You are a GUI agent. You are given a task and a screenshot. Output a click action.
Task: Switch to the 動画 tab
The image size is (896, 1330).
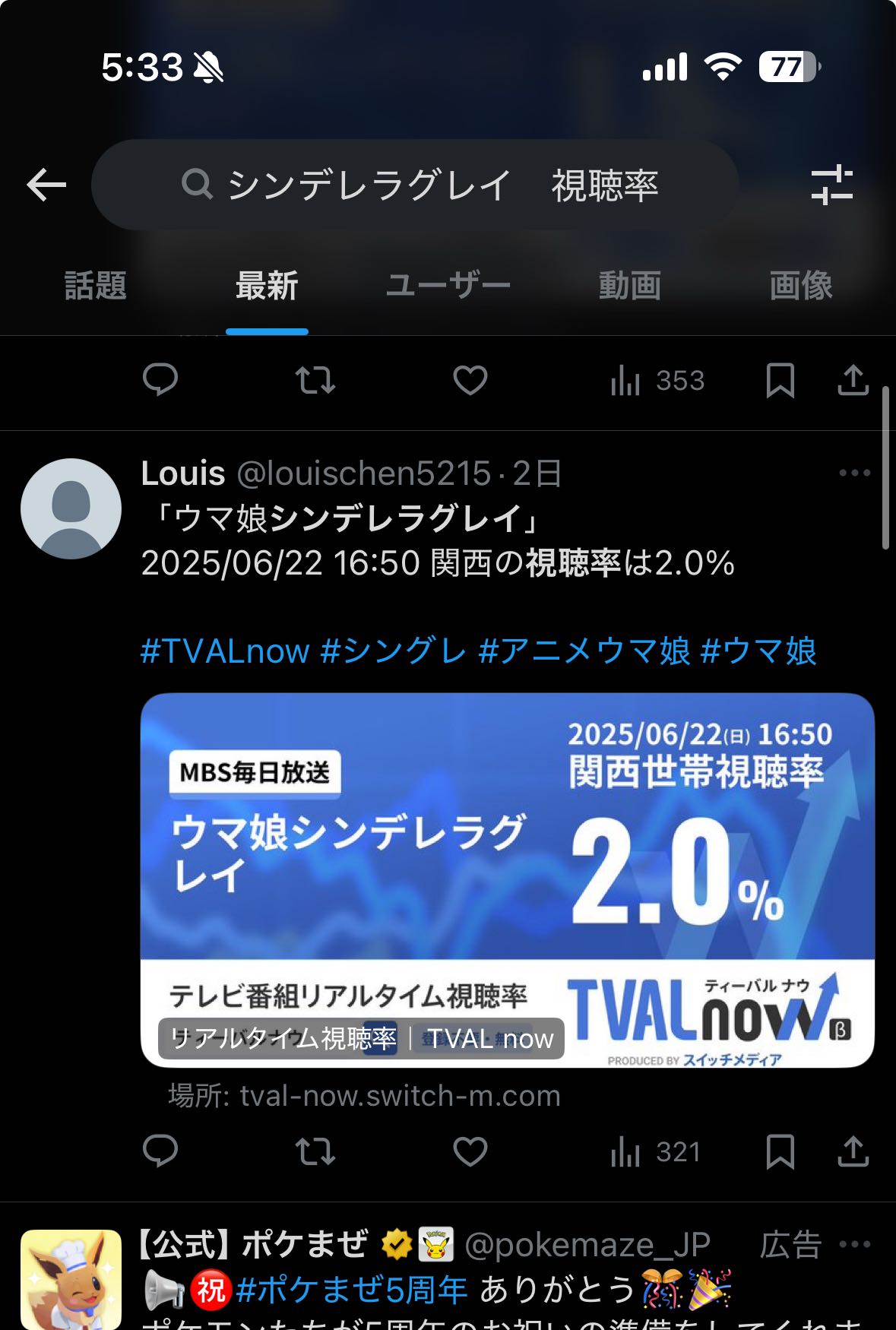click(x=629, y=287)
